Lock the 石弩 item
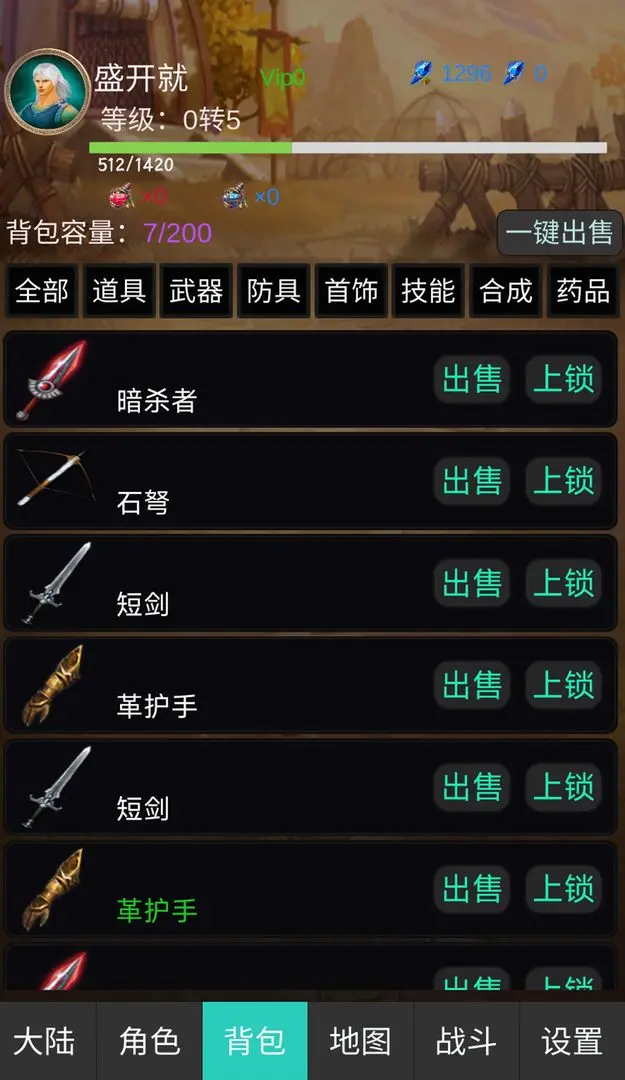The image size is (625, 1080). click(x=563, y=482)
